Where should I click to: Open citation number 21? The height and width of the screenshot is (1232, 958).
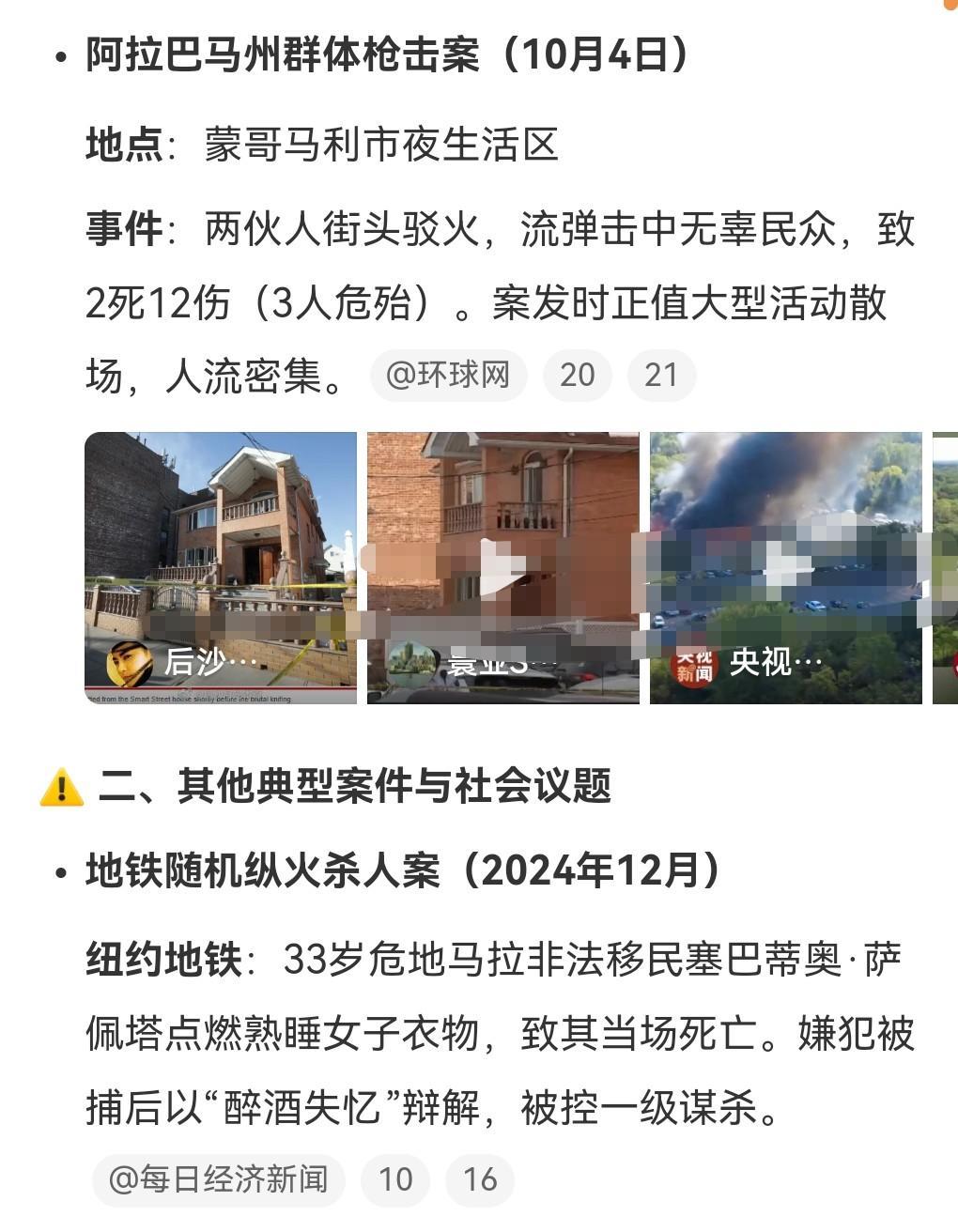(x=661, y=376)
